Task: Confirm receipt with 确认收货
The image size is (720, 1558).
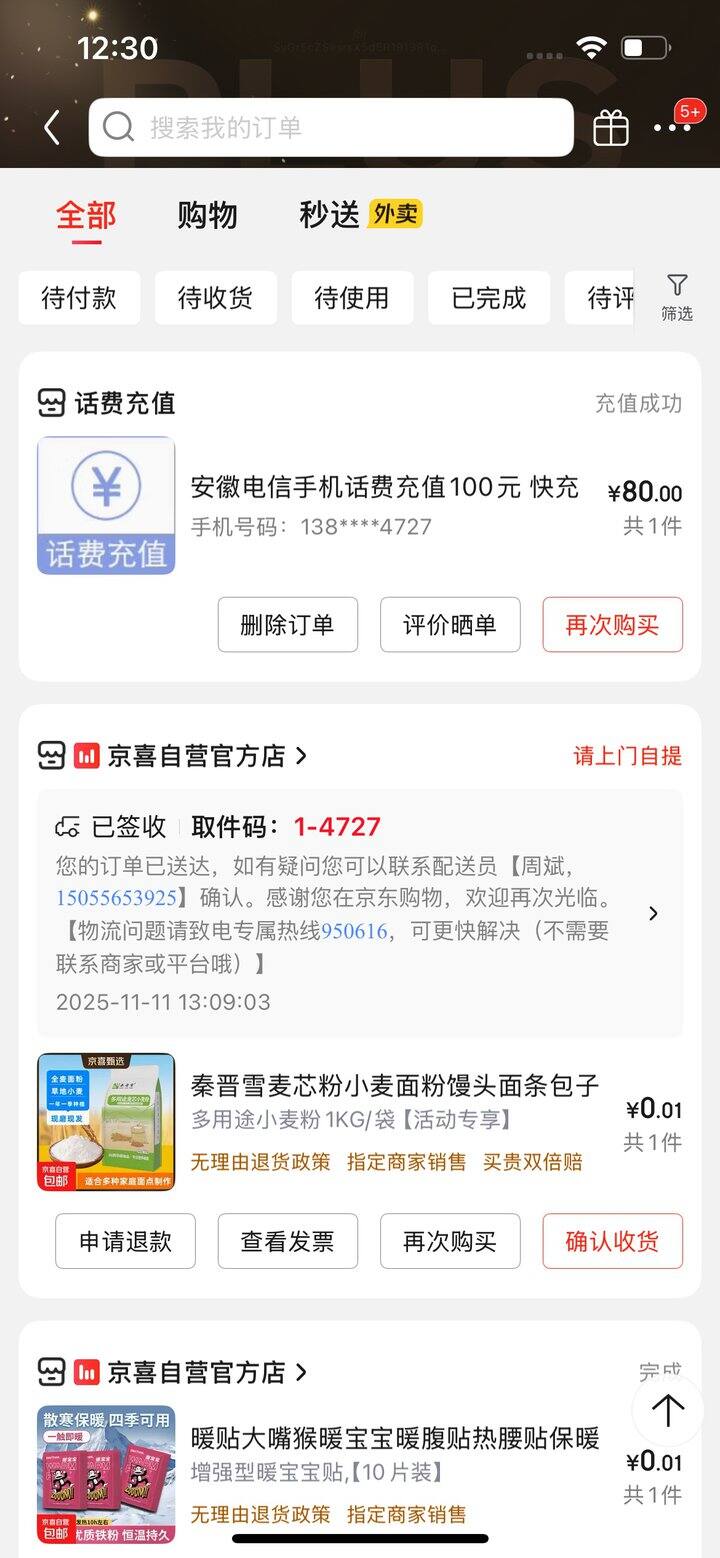Action: click(612, 1241)
